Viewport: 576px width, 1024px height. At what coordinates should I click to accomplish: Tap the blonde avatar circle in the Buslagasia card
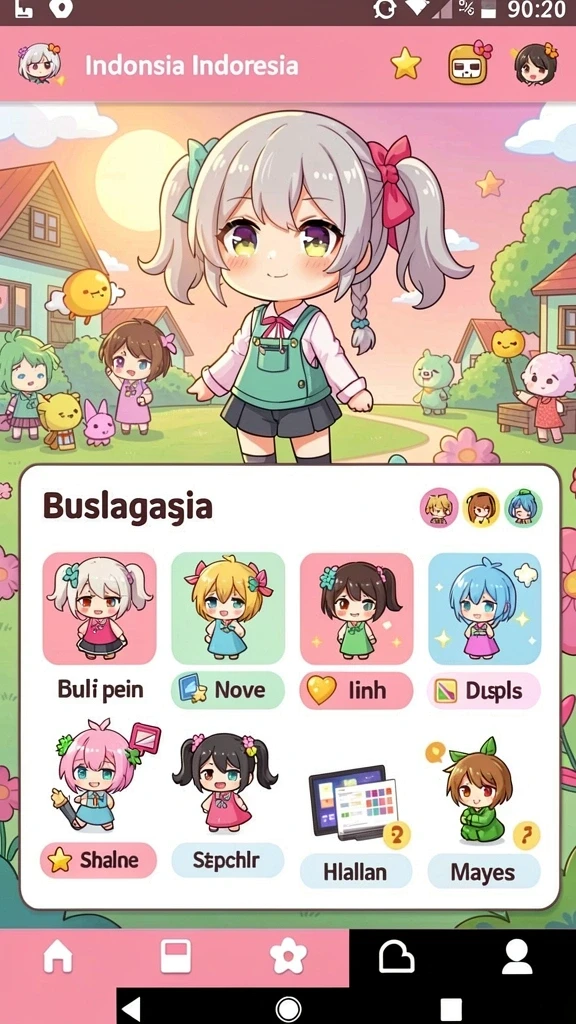(x=439, y=507)
